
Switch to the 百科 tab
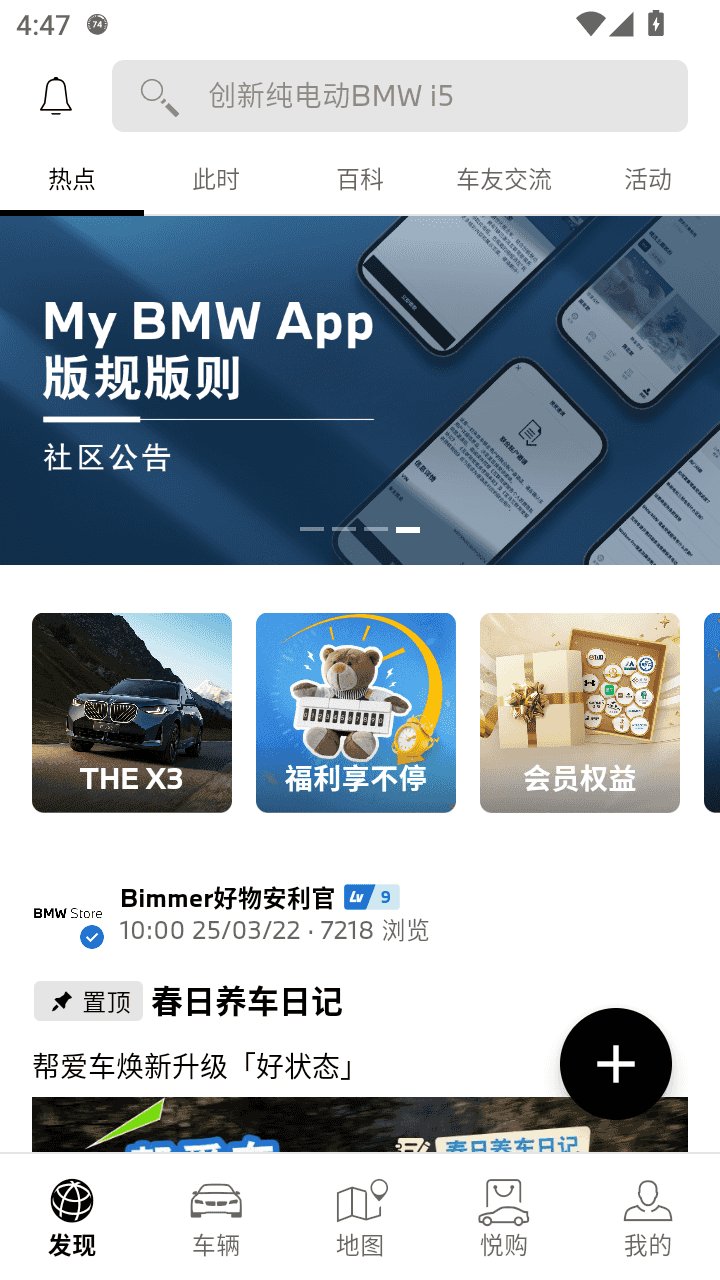[360, 180]
